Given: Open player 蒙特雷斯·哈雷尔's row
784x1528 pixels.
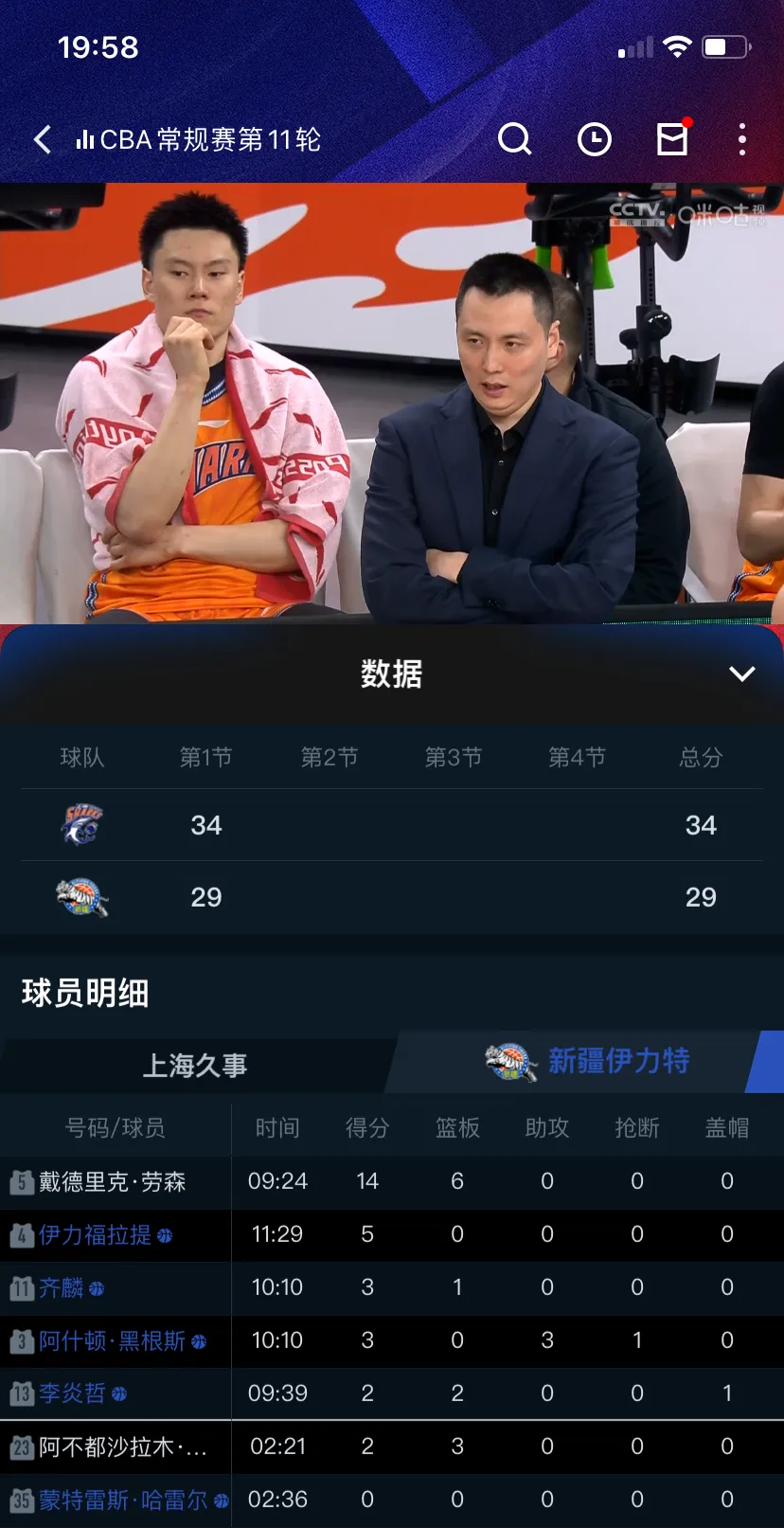Looking at the screenshot, I should pyautogui.click(x=123, y=1501).
